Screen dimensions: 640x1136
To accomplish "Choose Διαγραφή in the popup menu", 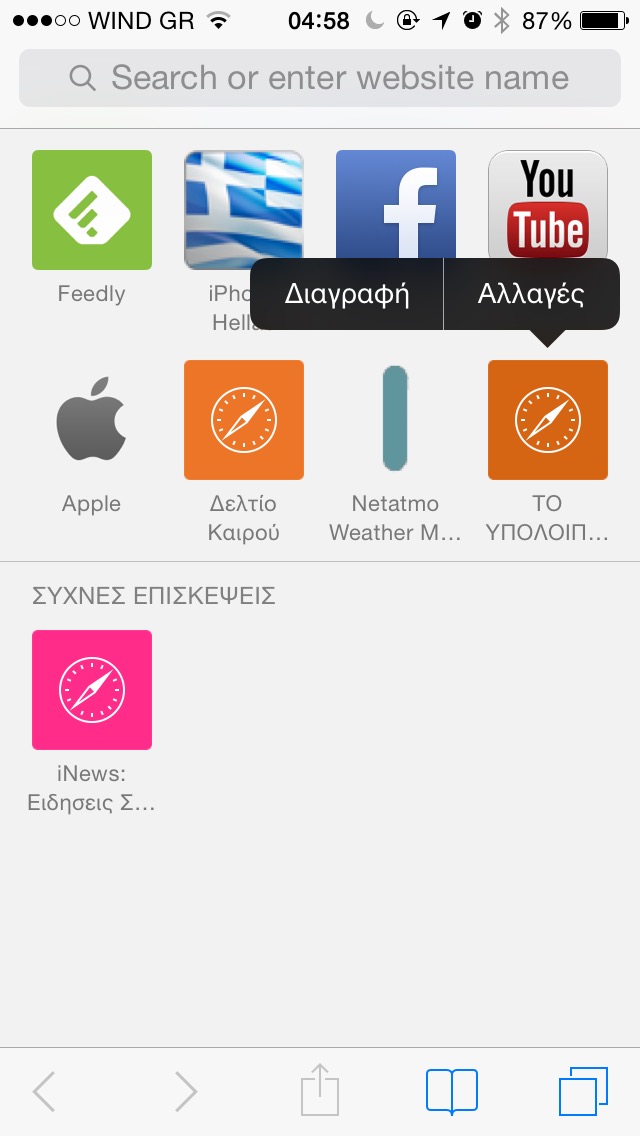I will coord(347,294).
